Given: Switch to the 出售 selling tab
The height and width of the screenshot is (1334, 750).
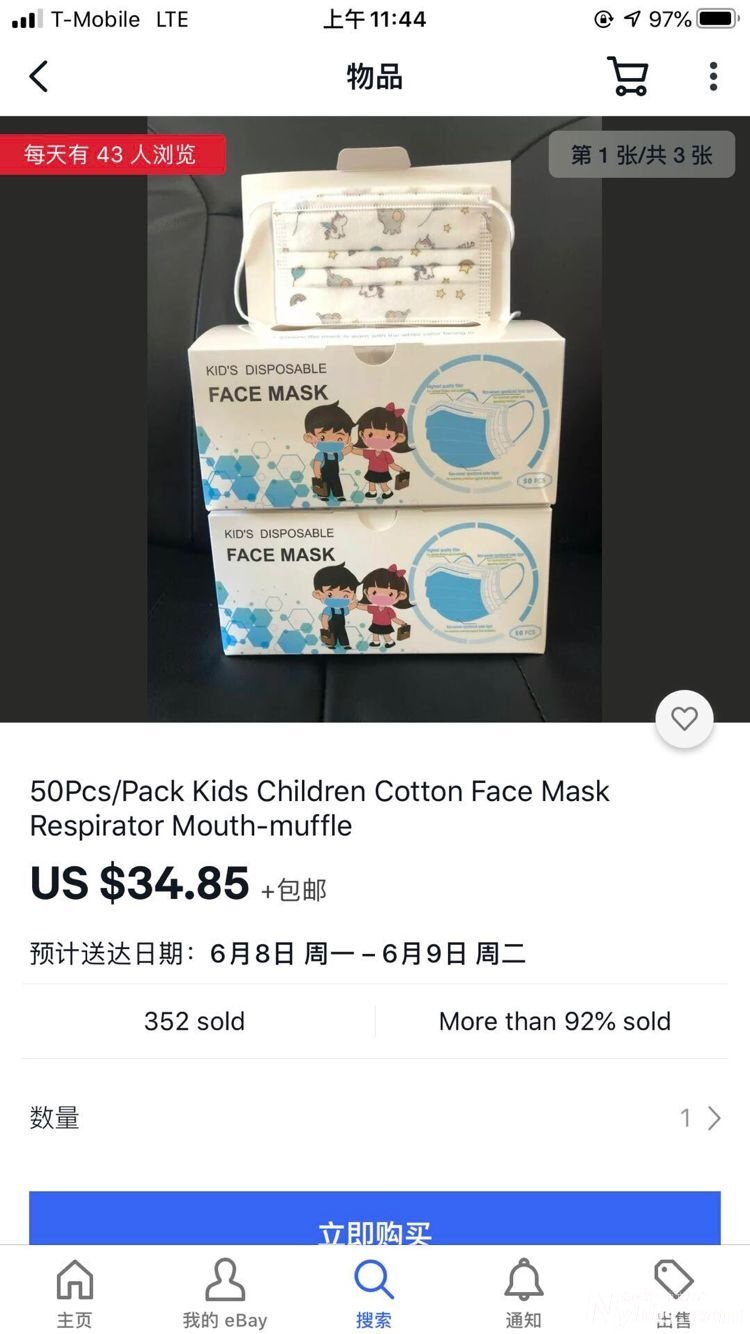Looking at the screenshot, I should pos(673,1294).
